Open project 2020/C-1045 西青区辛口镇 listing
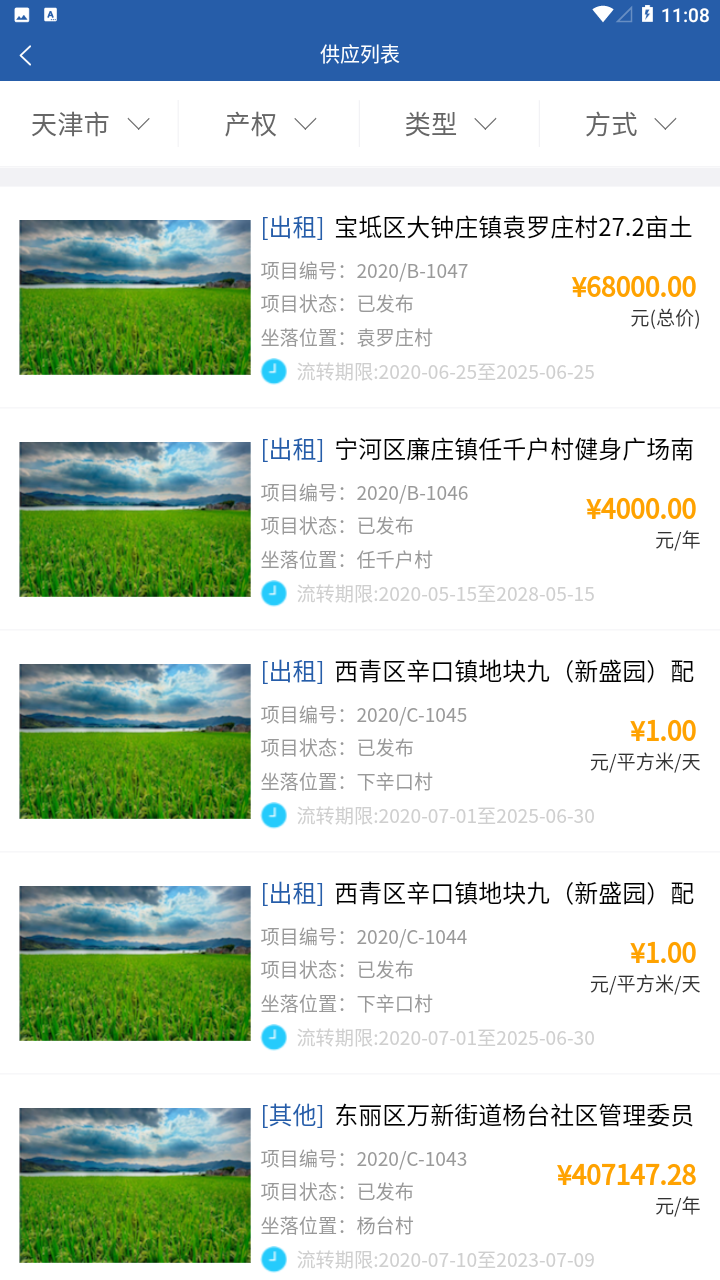The height and width of the screenshot is (1280, 720). point(476,672)
